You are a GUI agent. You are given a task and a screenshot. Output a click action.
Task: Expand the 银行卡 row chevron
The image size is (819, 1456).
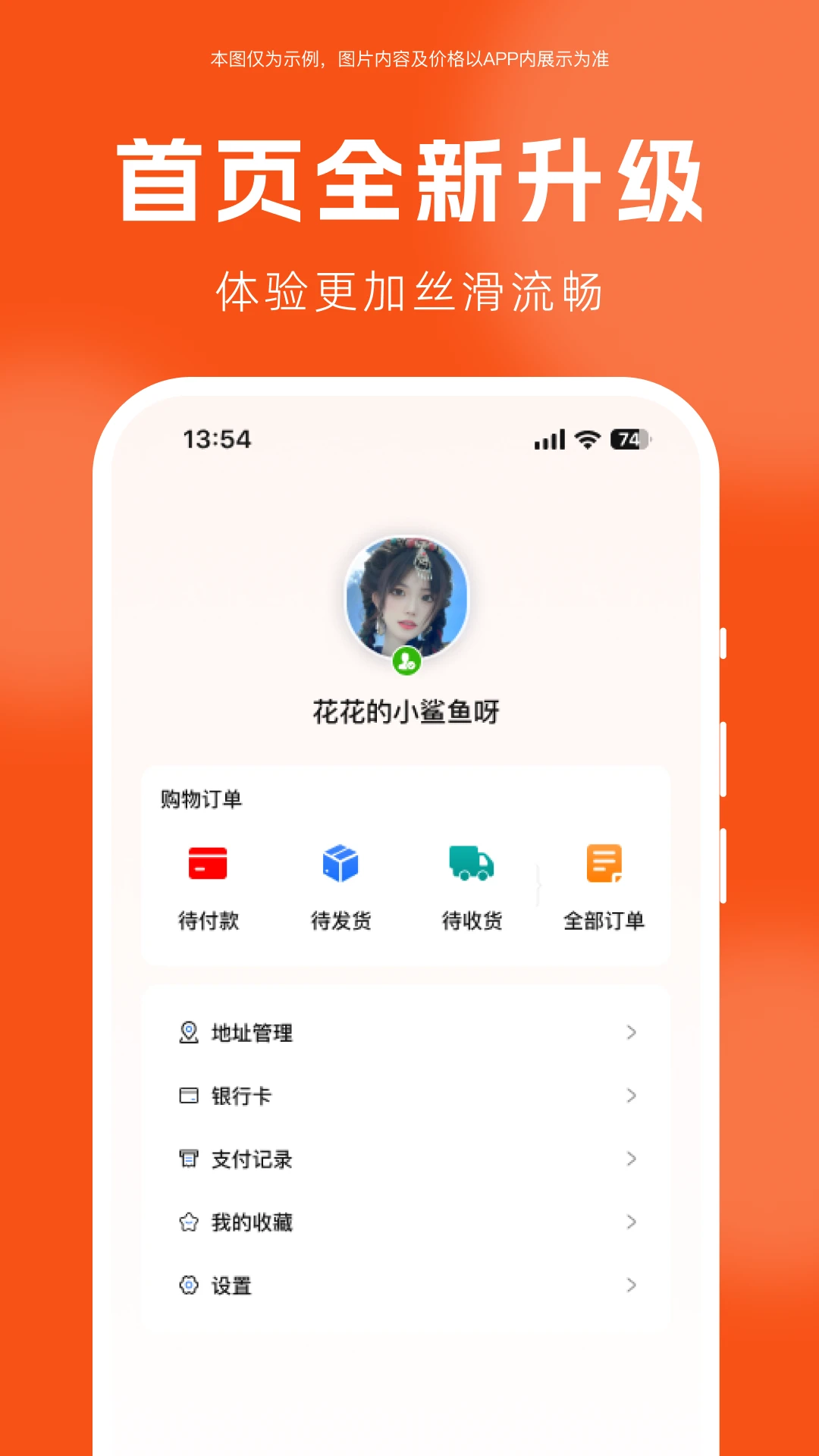click(x=632, y=1095)
